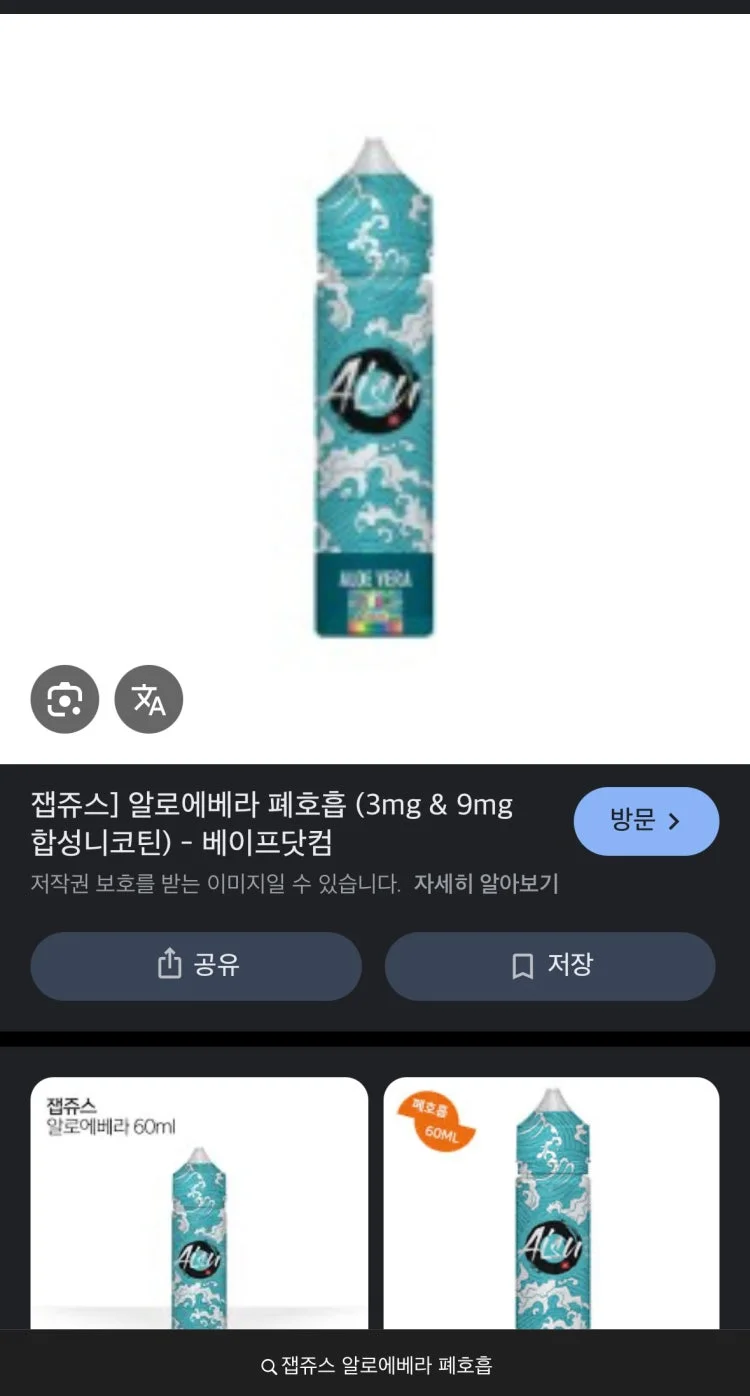The image size is (750, 1396).
Task: Tap the bottom search bar 잽쥬스 알로에베라 폐호흡
Action: pyautogui.click(x=376, y=1366)
